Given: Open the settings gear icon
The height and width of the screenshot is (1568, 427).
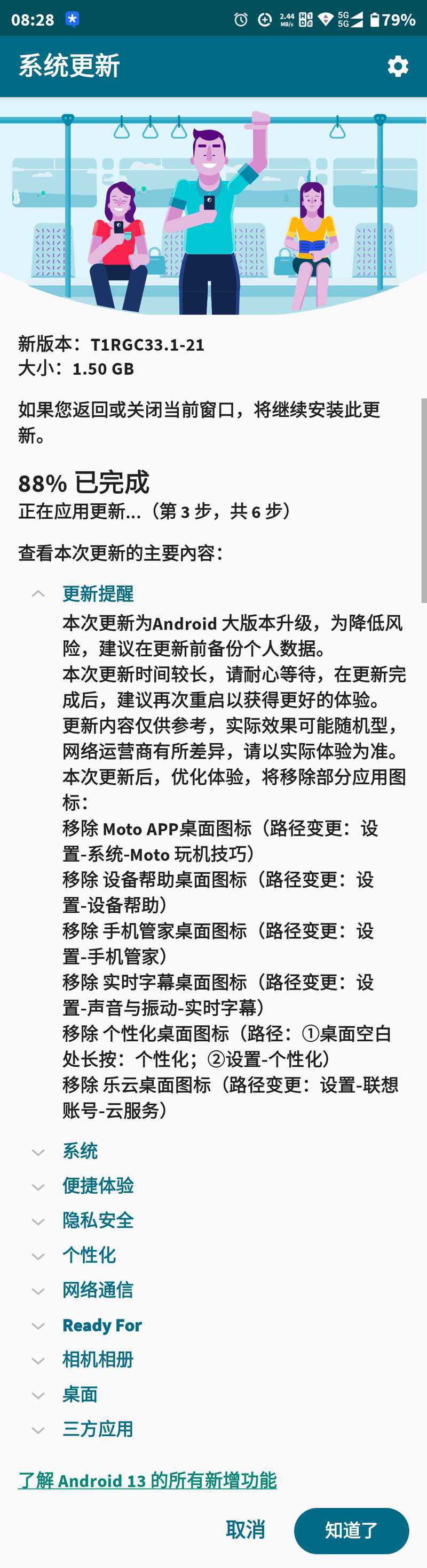Looking at the screenshot, I should (398, 66).
